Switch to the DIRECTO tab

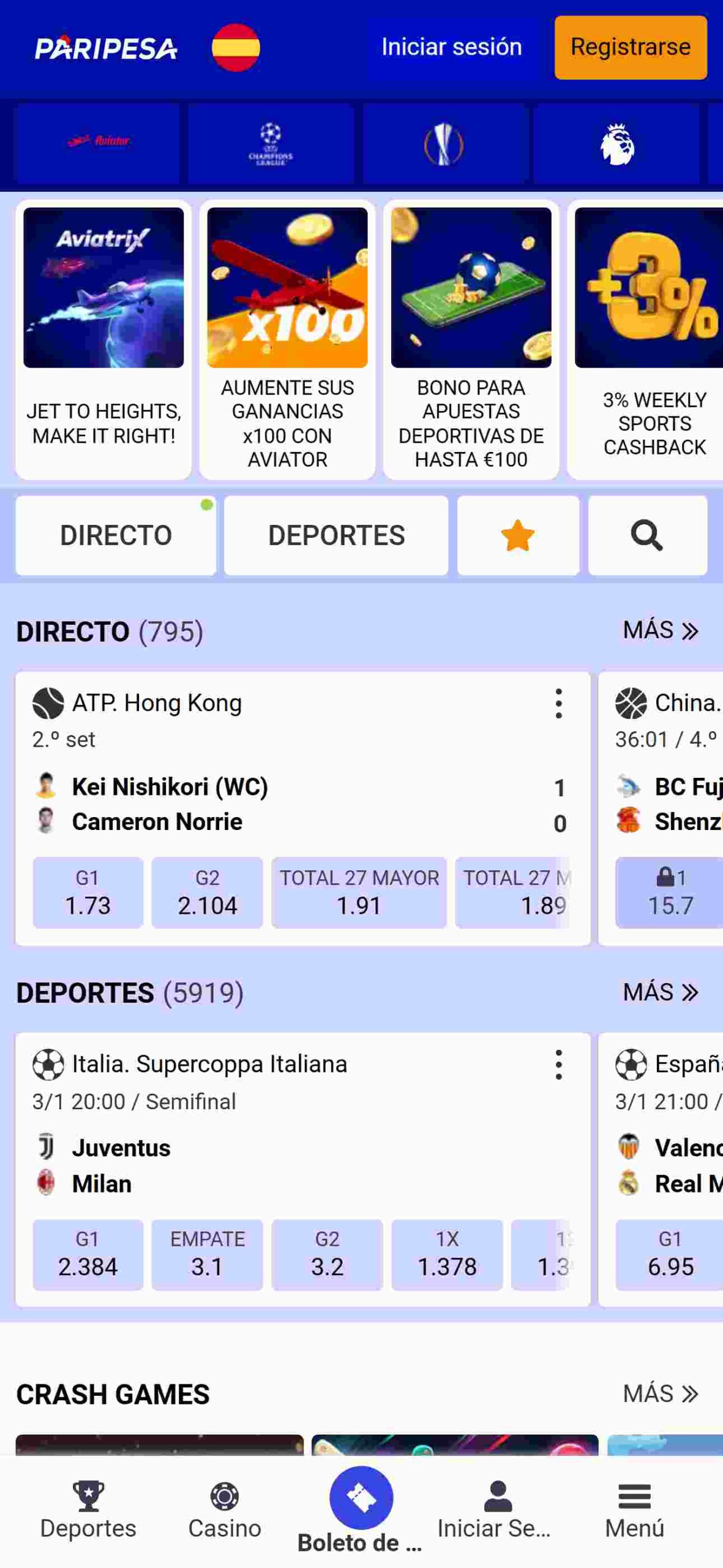click(x=116, y=535)
